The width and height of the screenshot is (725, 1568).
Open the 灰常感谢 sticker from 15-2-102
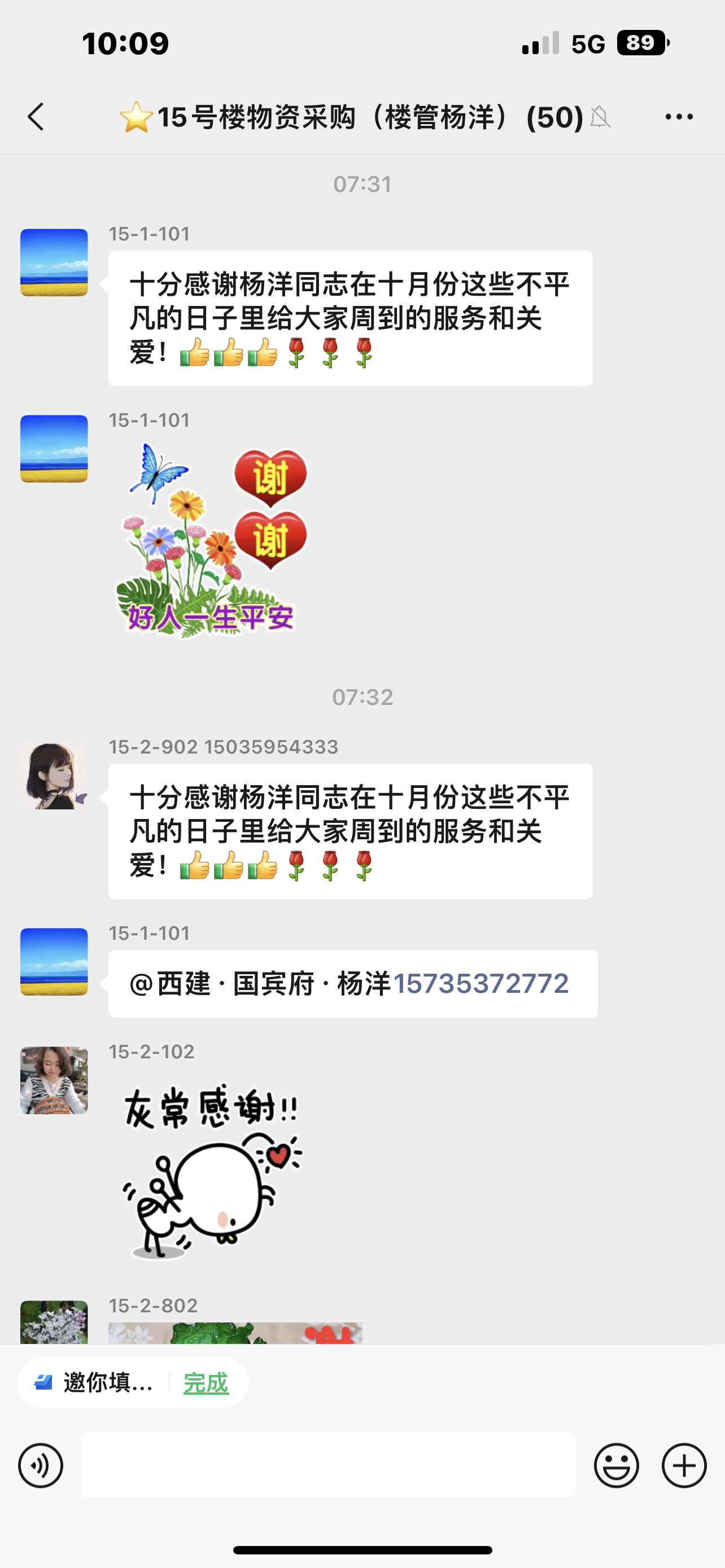212,1170
